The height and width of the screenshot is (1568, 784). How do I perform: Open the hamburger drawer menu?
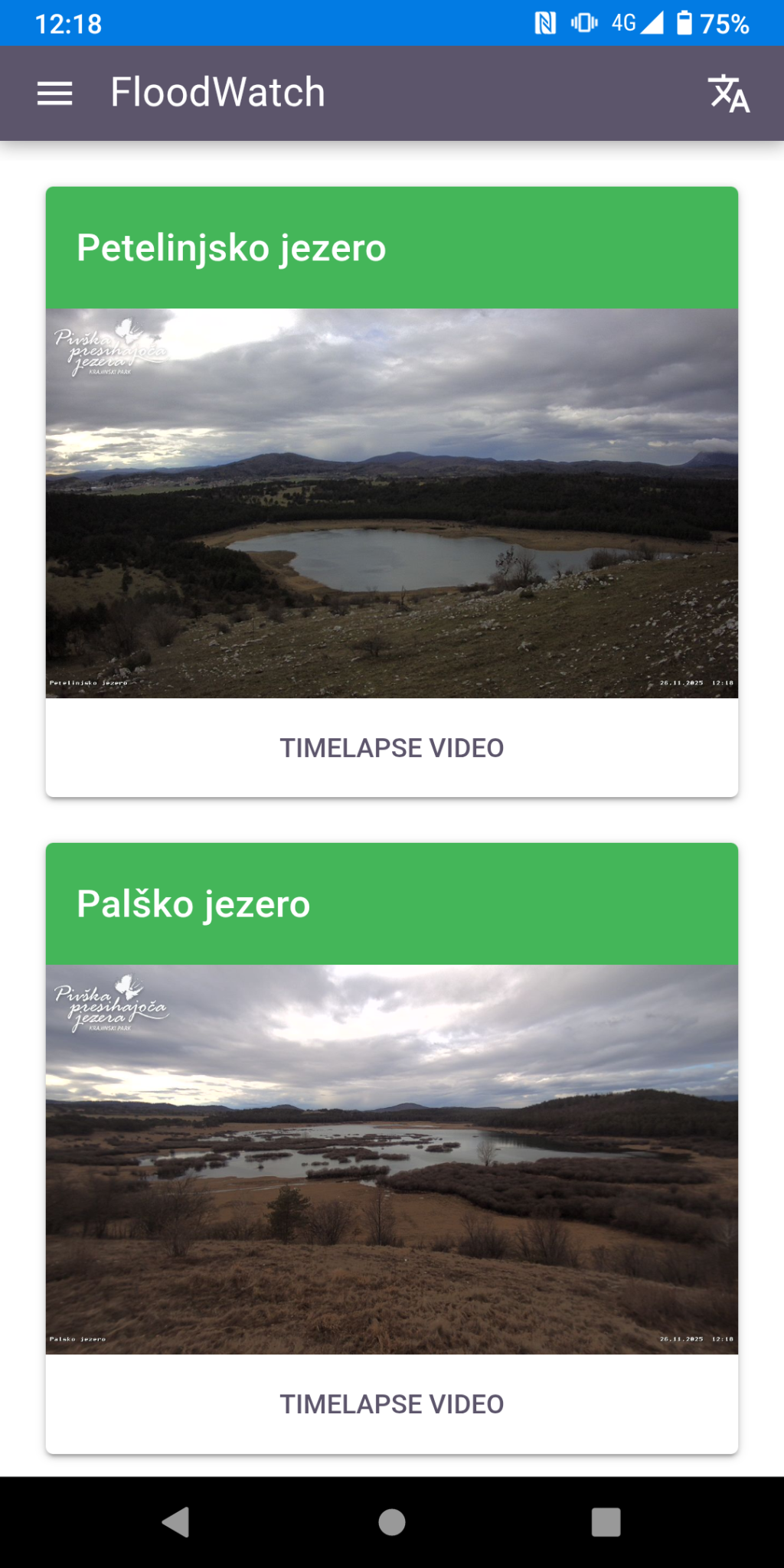click(54, 93)
